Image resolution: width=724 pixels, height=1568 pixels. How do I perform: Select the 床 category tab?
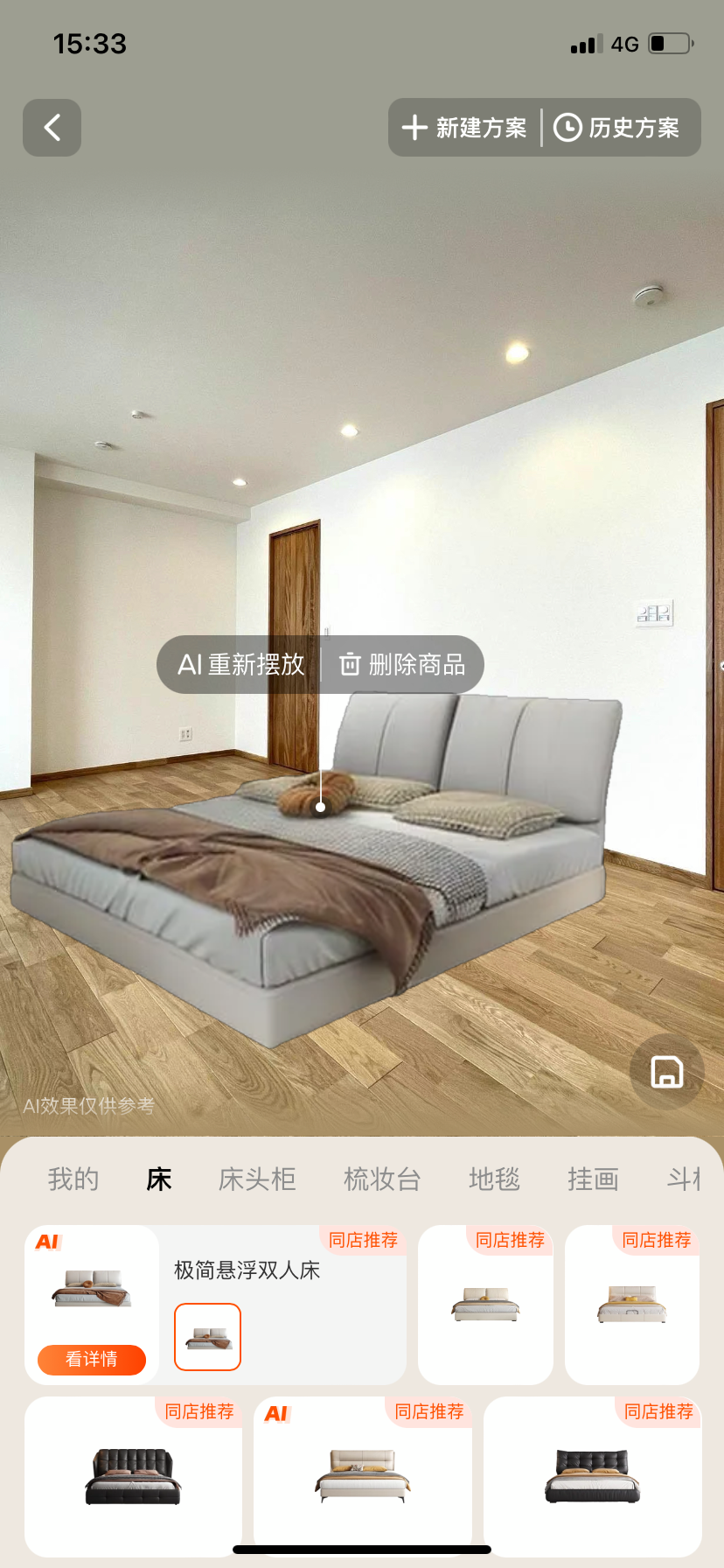tap(159, 1179)
